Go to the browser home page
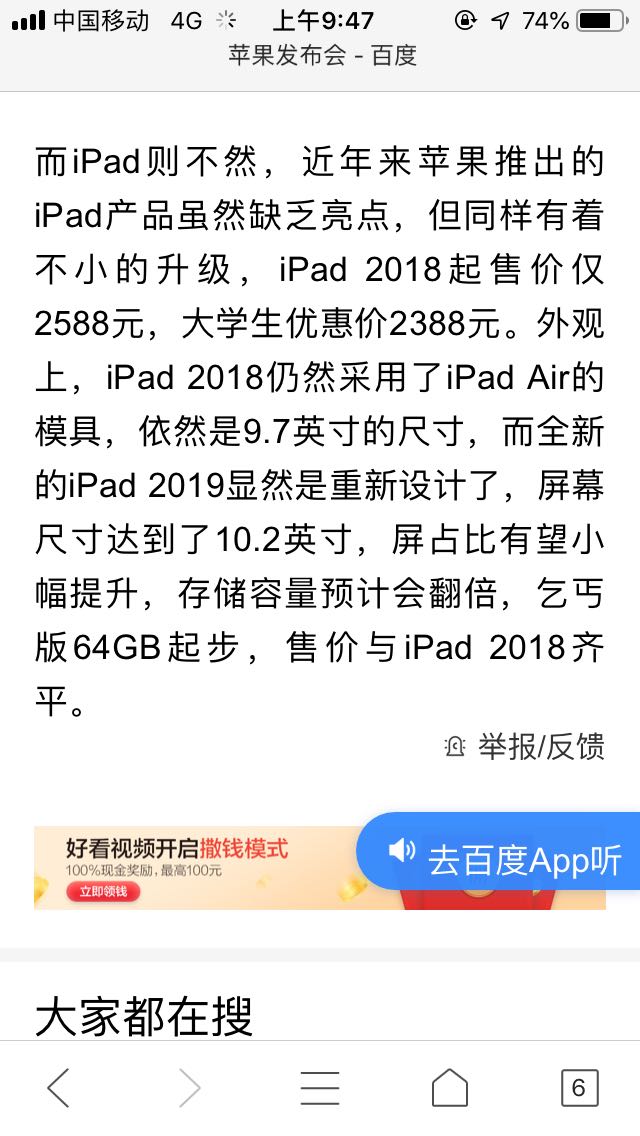 449,1087
